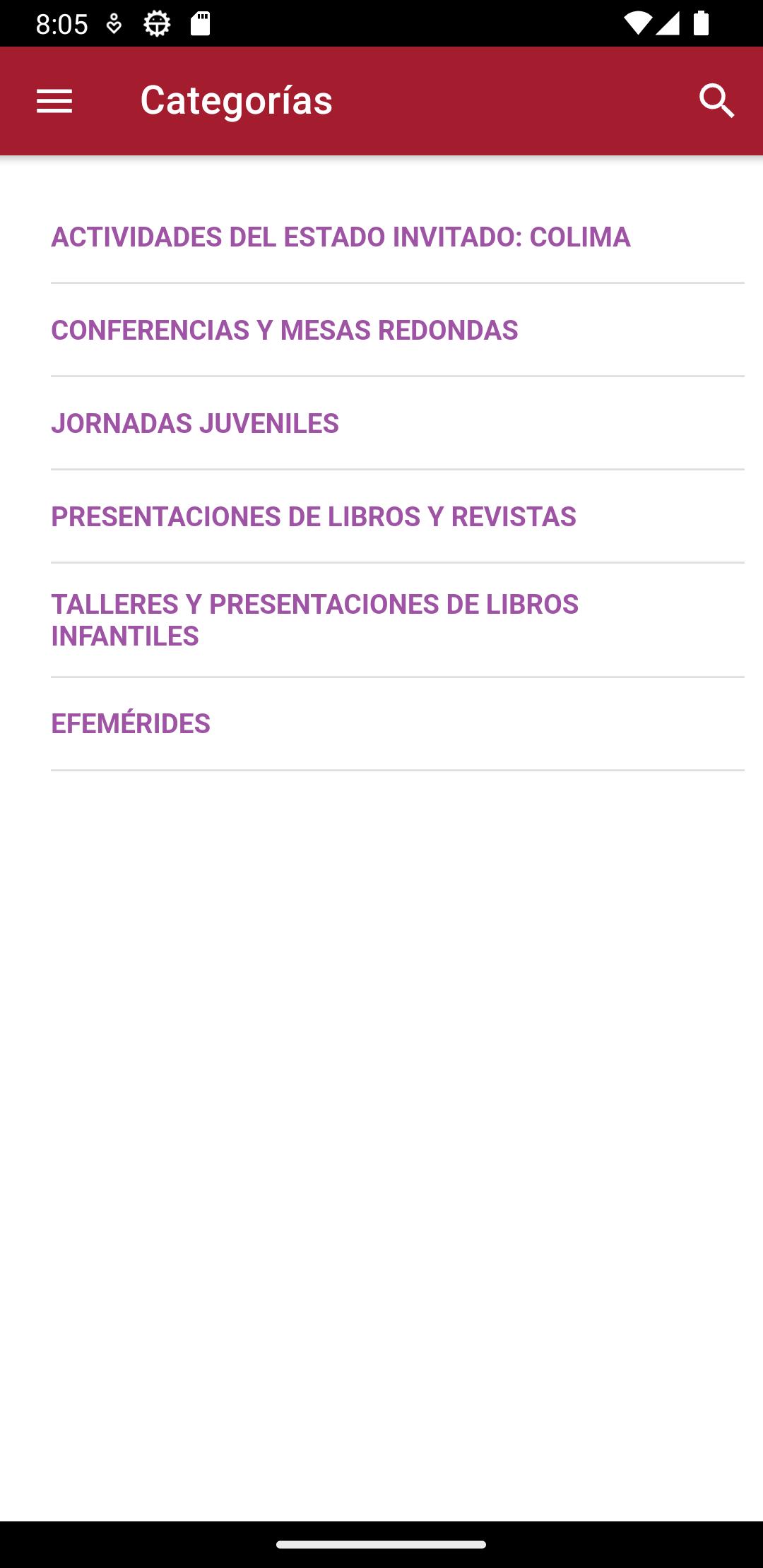Choose the Efemérides category
Image resolution: width=763 pixels, height=1568 pixels.
click(x=131, y=724)
